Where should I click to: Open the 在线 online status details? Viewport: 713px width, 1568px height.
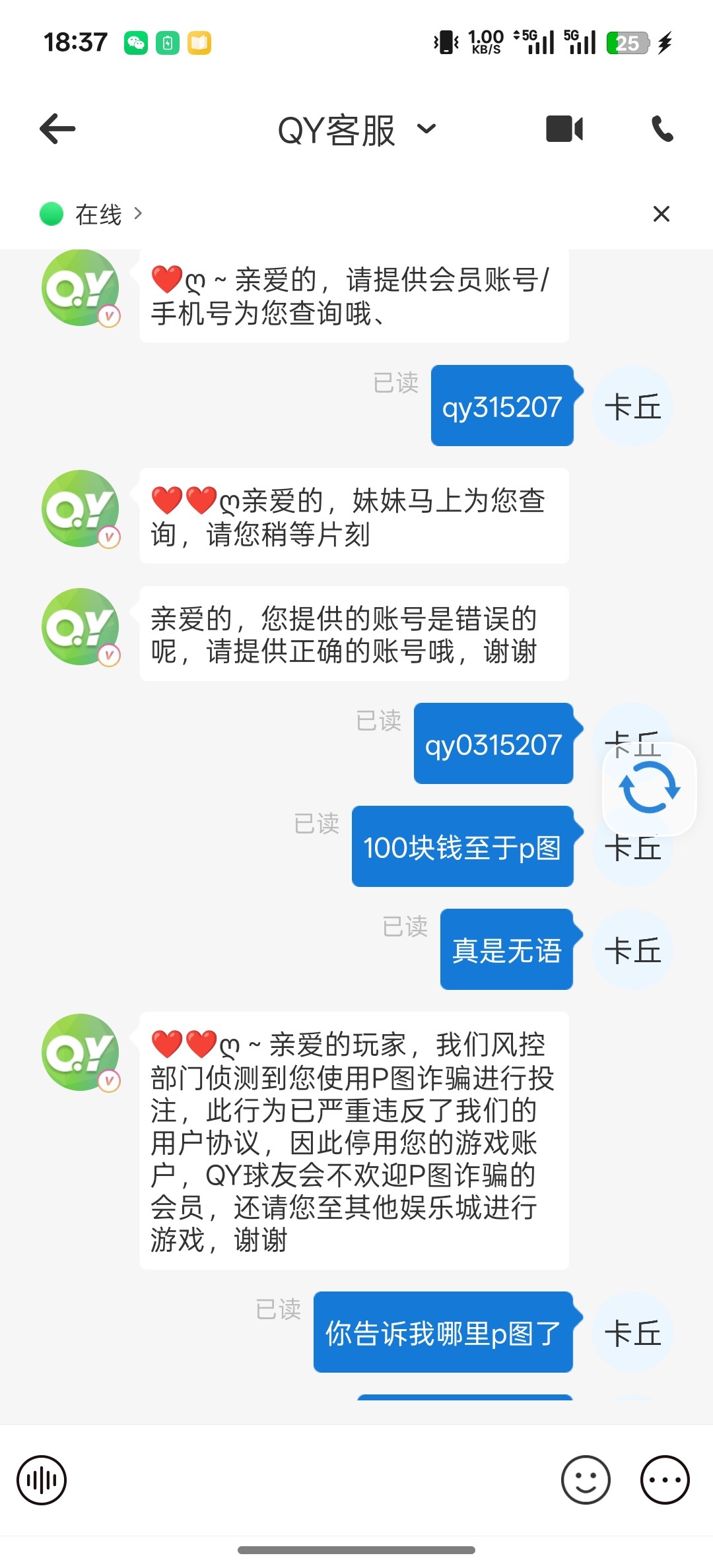pos(92,214)
